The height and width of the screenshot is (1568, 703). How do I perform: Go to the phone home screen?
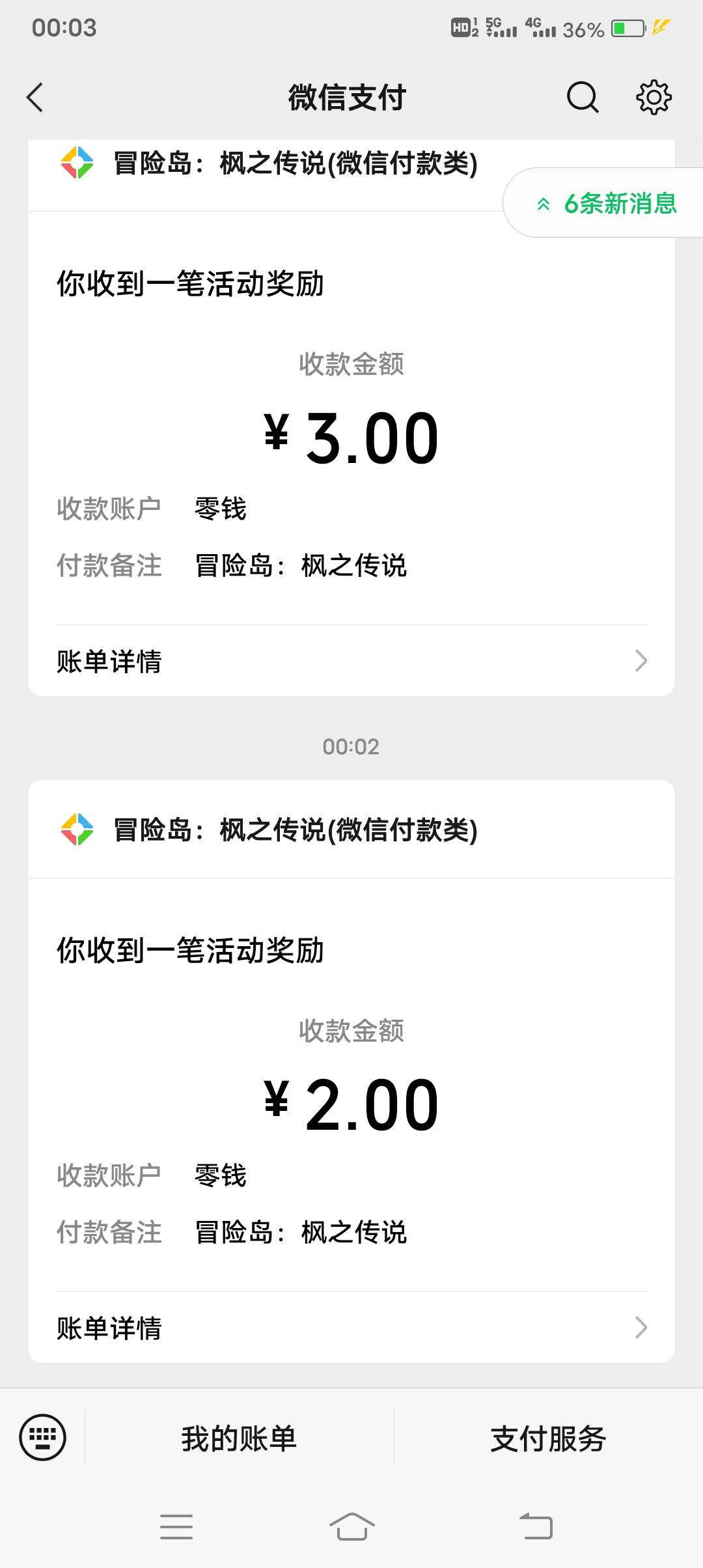pyautogui.click(x=351, y=1526)
